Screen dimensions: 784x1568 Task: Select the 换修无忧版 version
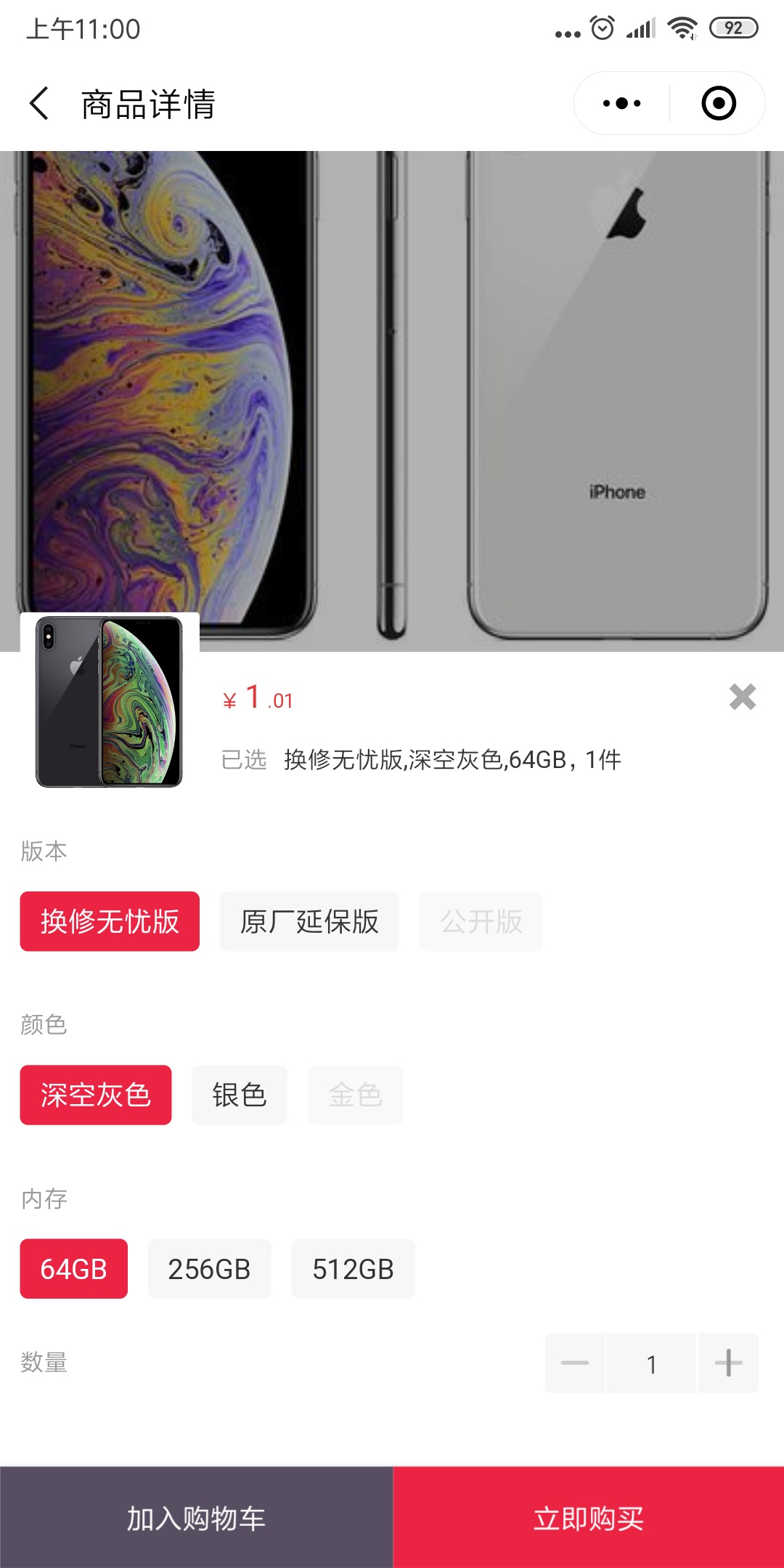110,921
